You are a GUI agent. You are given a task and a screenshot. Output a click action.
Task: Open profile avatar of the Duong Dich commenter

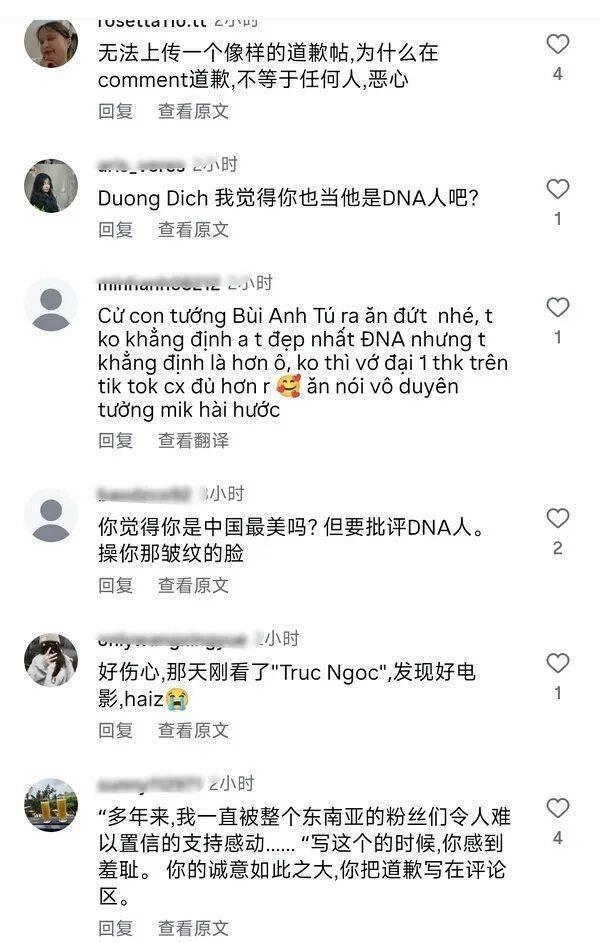(x=50, y=186)
